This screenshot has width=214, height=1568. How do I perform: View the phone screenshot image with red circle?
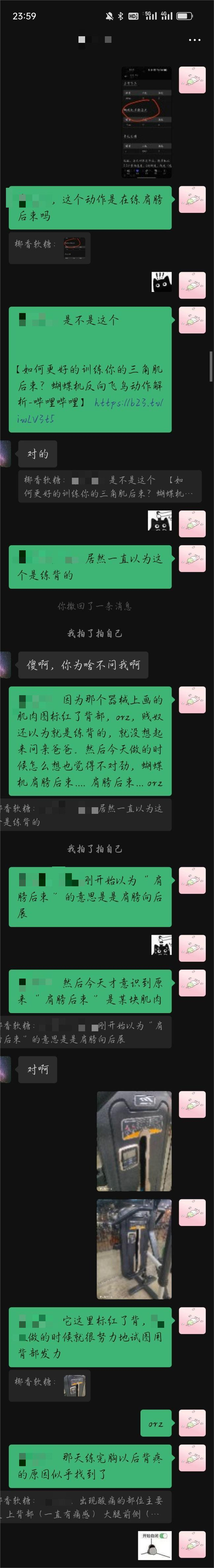click(146, 122)
